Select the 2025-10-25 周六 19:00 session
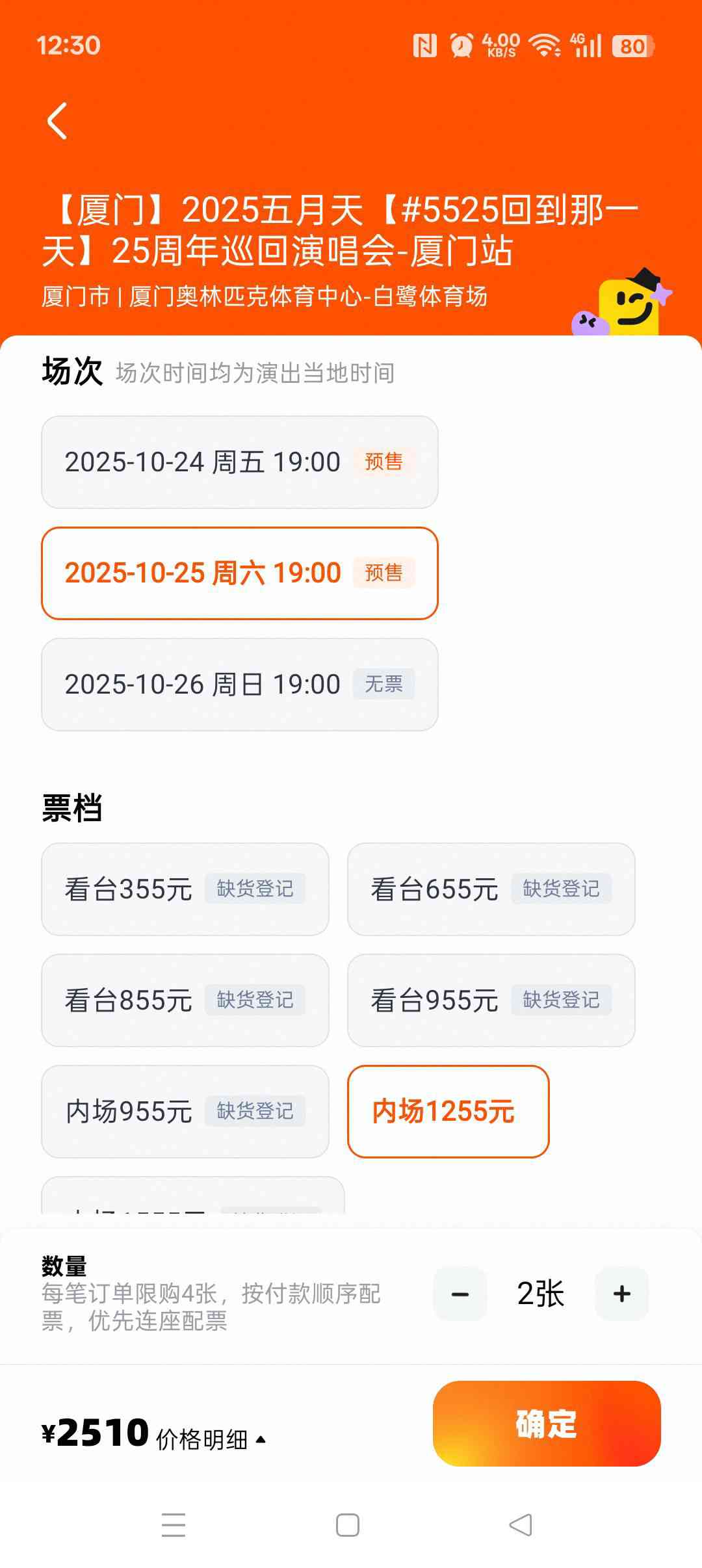 [239, 573]
